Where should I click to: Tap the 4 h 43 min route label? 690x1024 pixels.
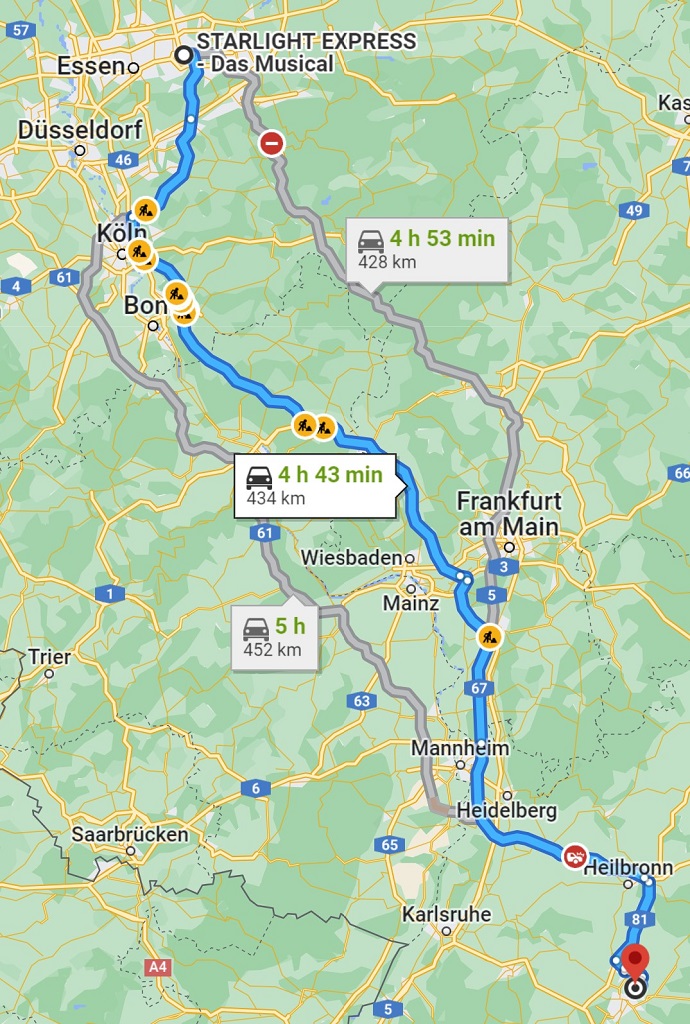point(315,485)
